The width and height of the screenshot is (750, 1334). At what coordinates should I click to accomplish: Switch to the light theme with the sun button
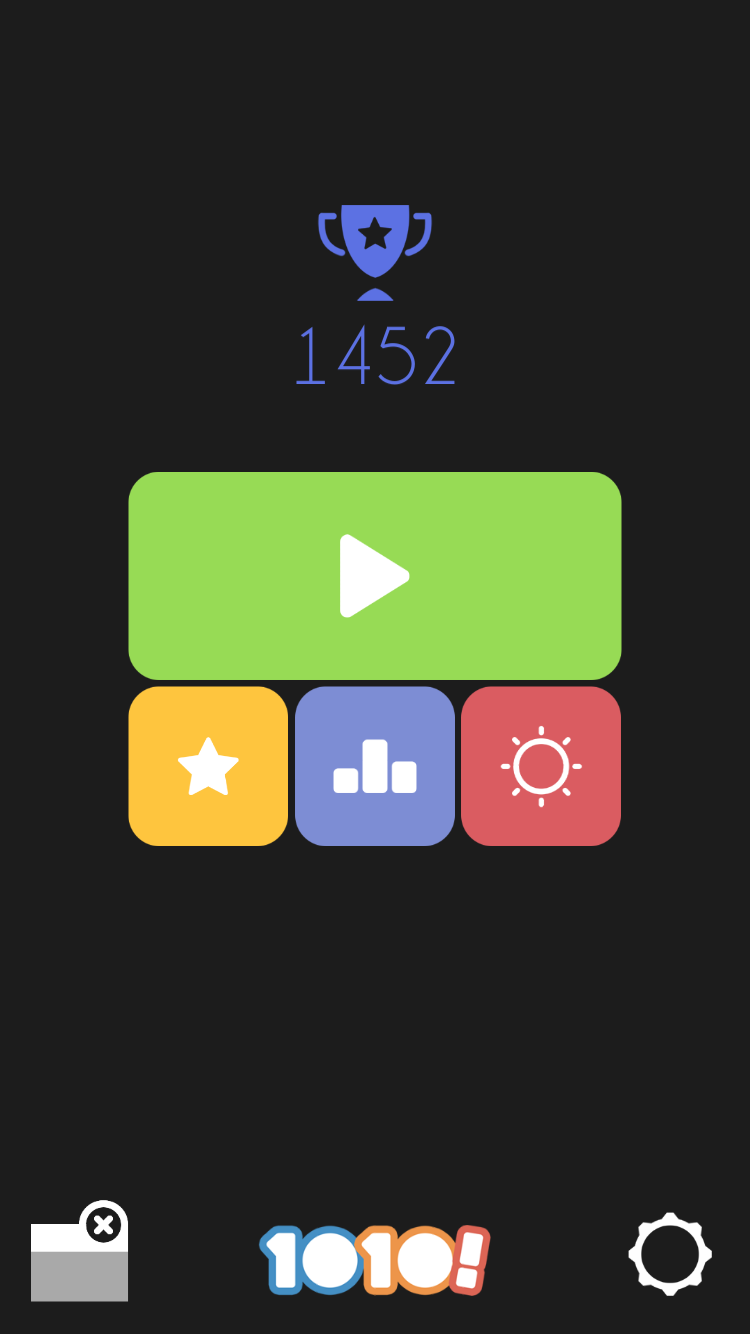[541, 766]
